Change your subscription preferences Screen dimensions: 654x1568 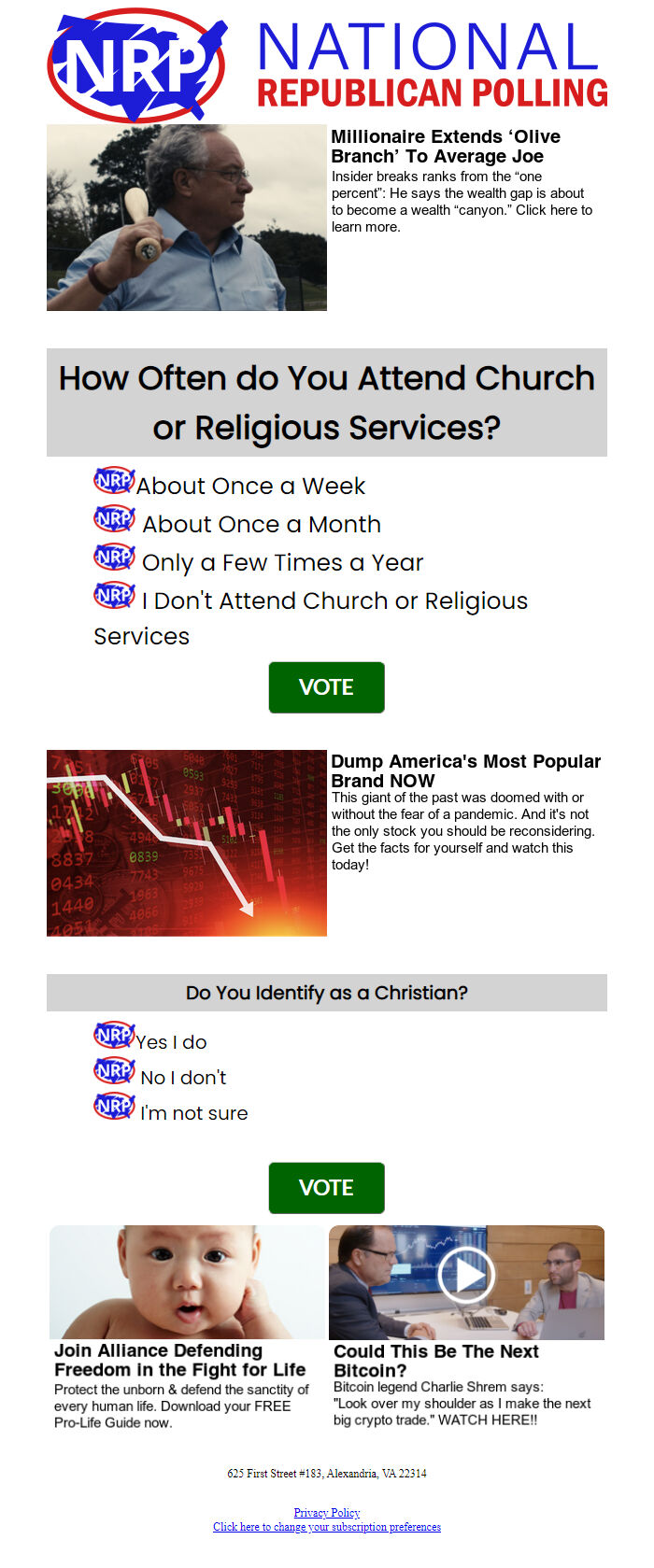327,1527
